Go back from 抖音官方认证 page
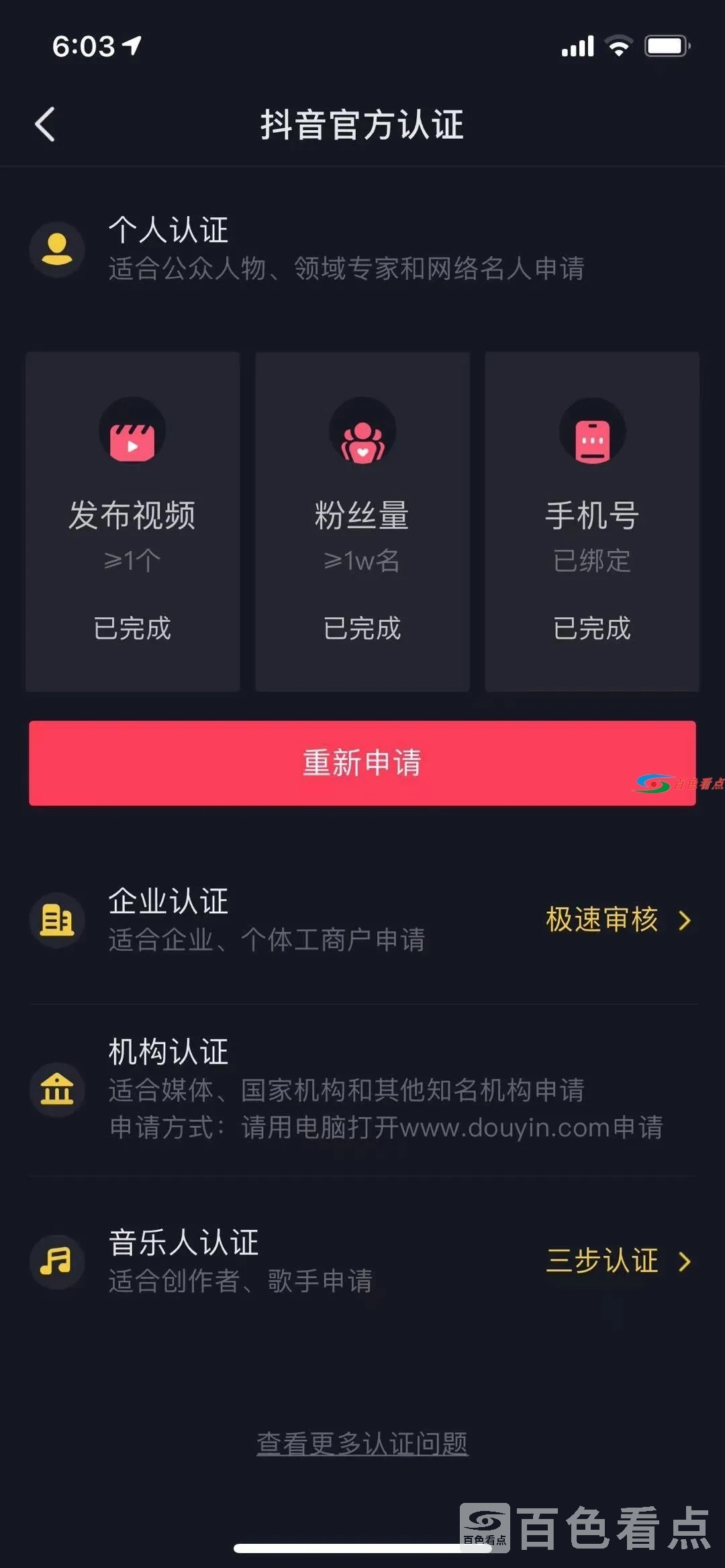This screenshot has height=1568, width=725. coord(45,125)
